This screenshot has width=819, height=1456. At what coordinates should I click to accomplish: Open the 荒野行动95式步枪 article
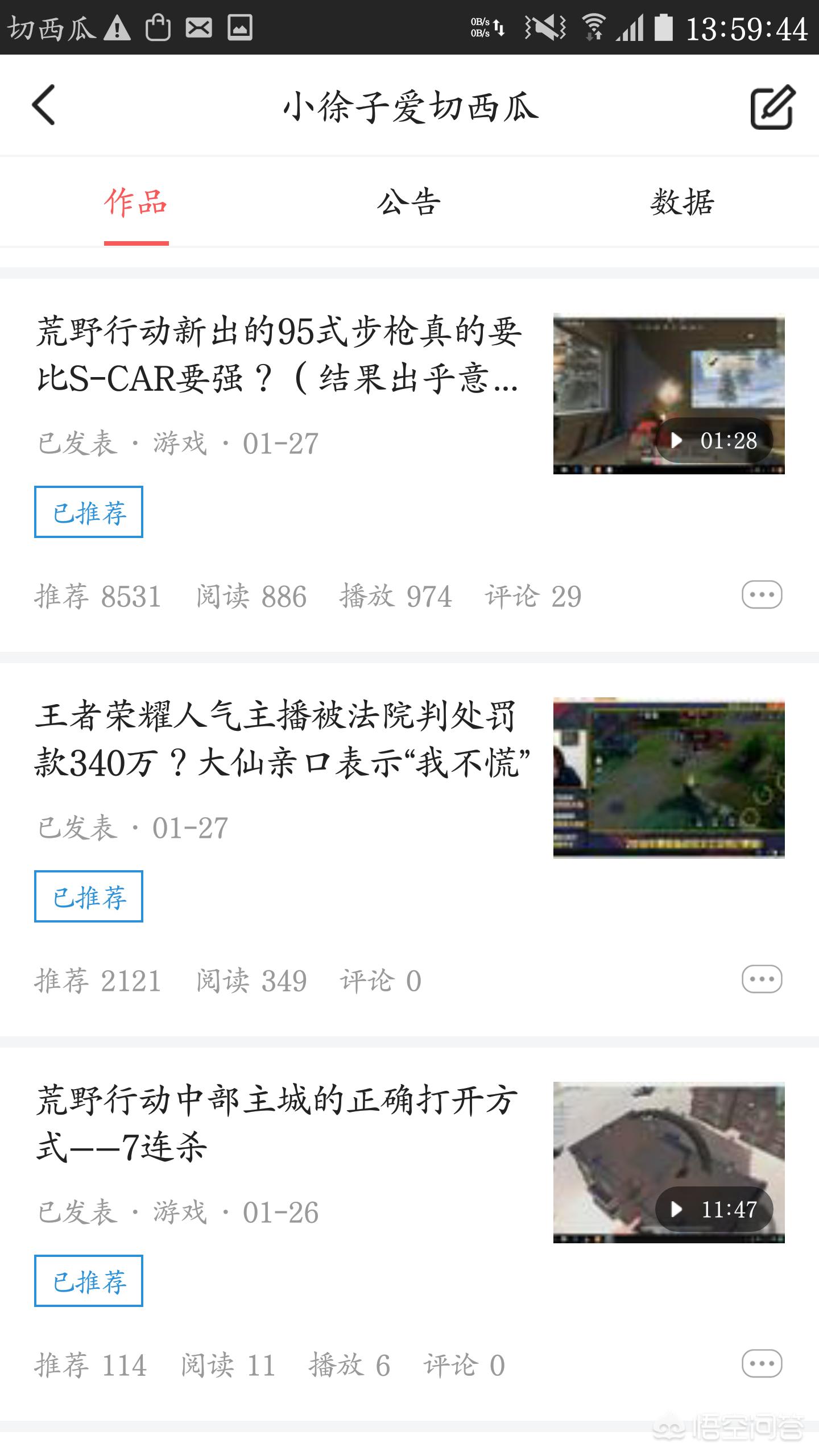click(278, 355)
